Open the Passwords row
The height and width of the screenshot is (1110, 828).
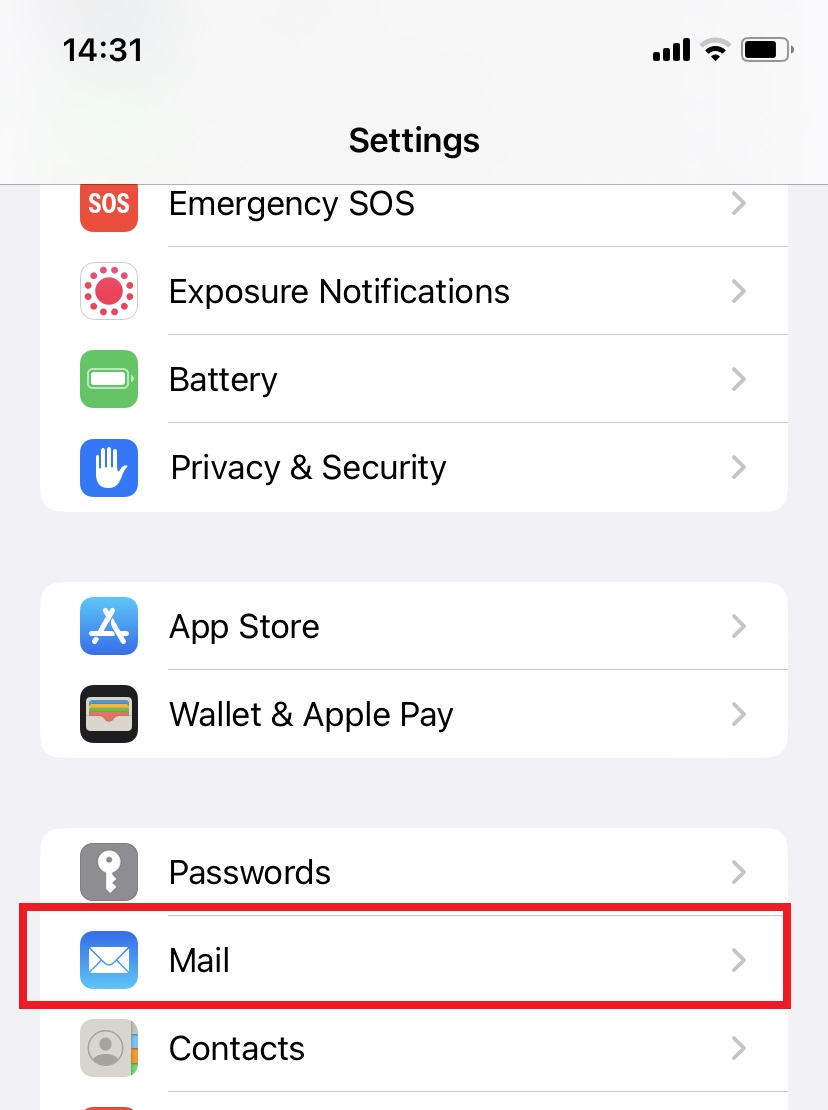413,873
